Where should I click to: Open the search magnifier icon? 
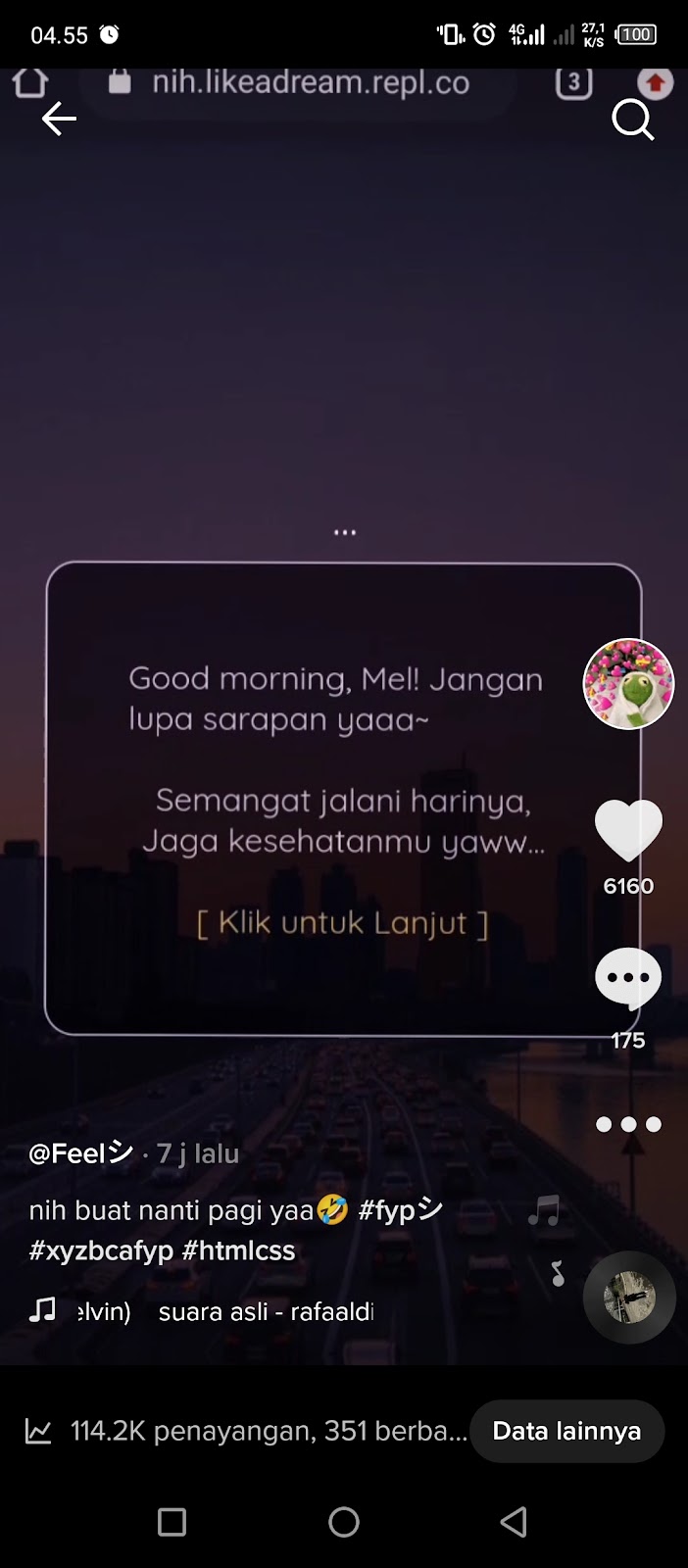632,121
